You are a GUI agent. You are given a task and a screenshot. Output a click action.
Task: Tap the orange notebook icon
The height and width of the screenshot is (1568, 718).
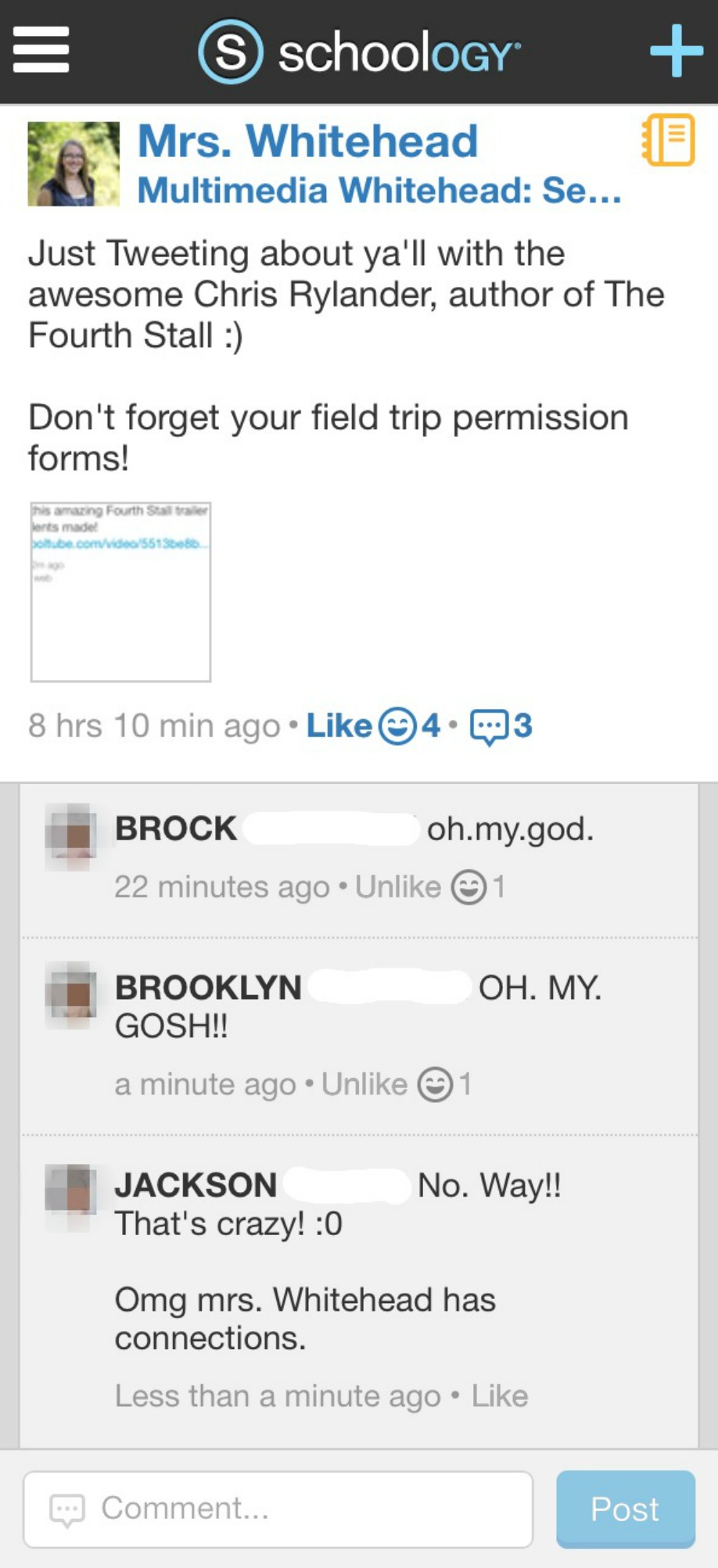(668, 140)
